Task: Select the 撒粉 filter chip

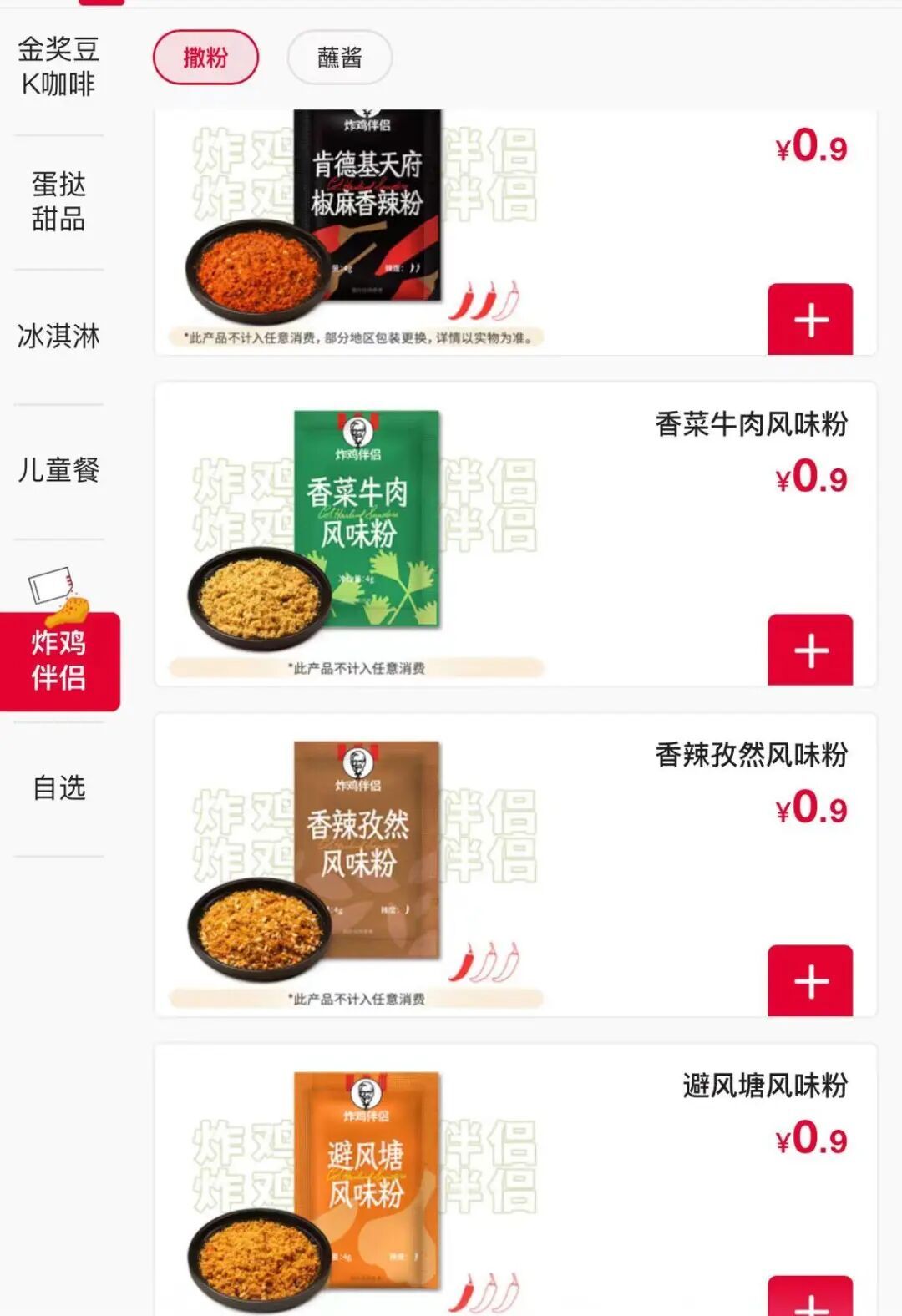Action: [205, 58]
